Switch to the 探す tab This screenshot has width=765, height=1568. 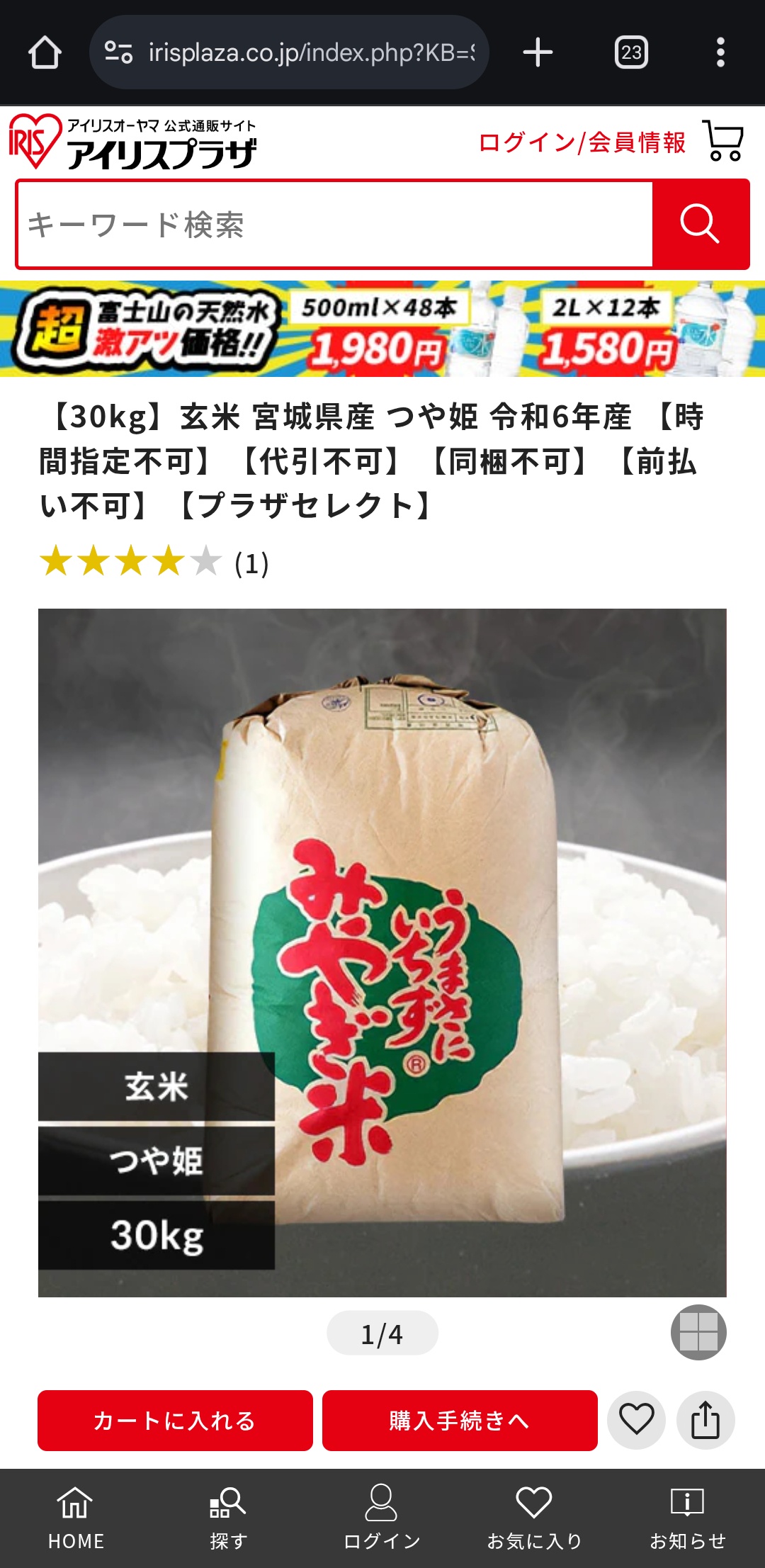pyautogui.click(x=228, y=1518)
